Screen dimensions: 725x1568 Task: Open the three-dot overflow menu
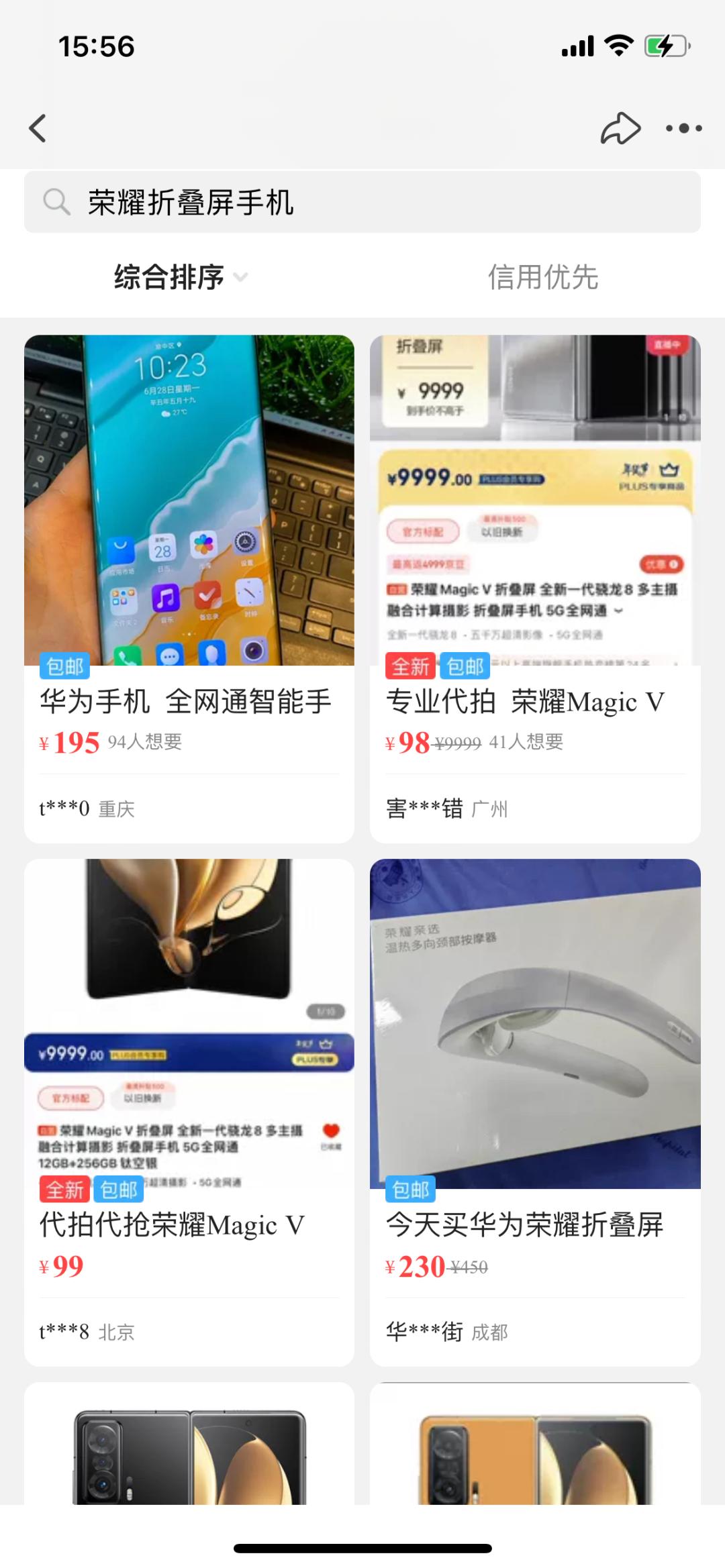point(683,128)
